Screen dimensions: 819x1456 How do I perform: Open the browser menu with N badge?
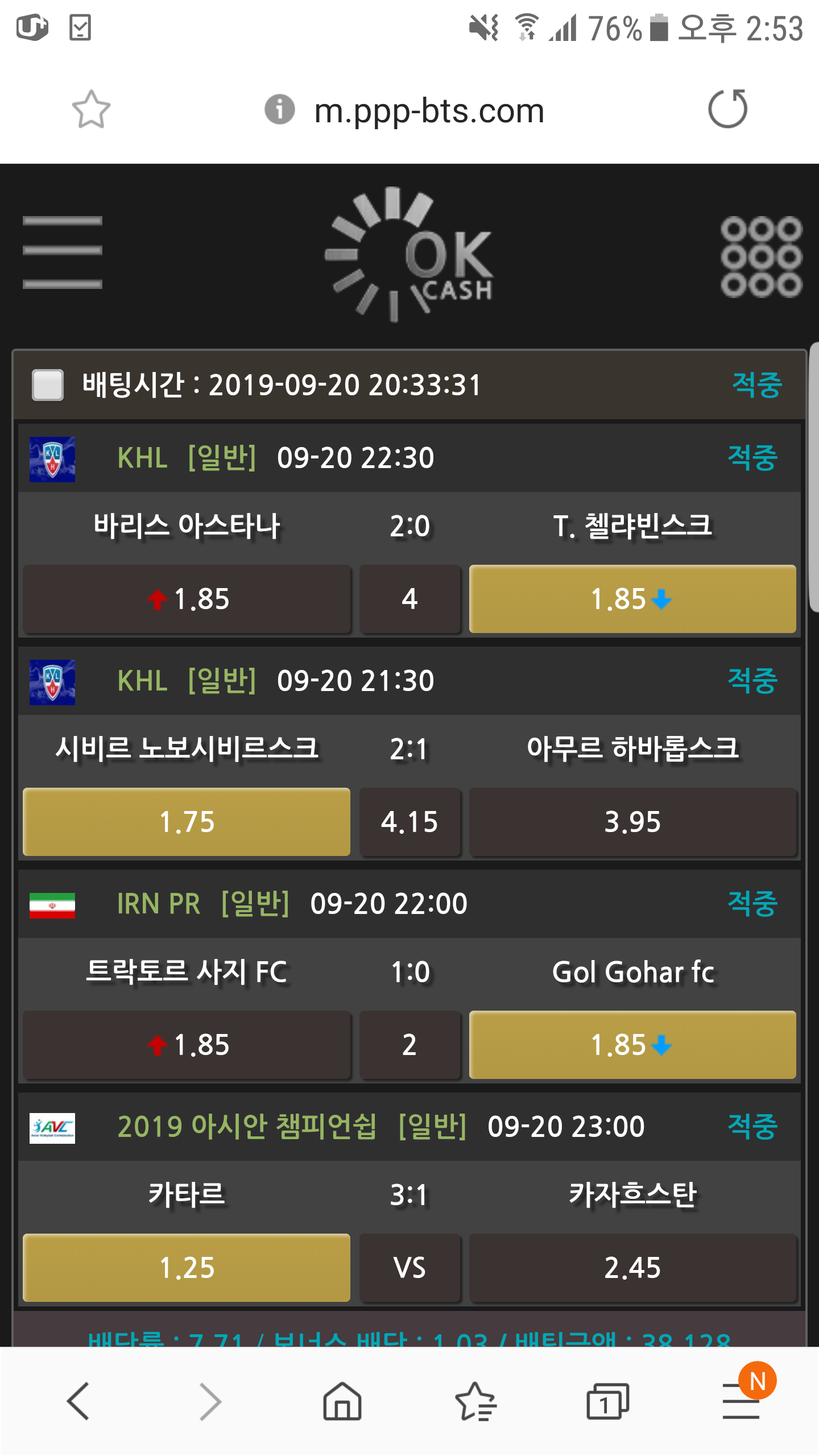pyautogui.click(x=742, y=1401)
